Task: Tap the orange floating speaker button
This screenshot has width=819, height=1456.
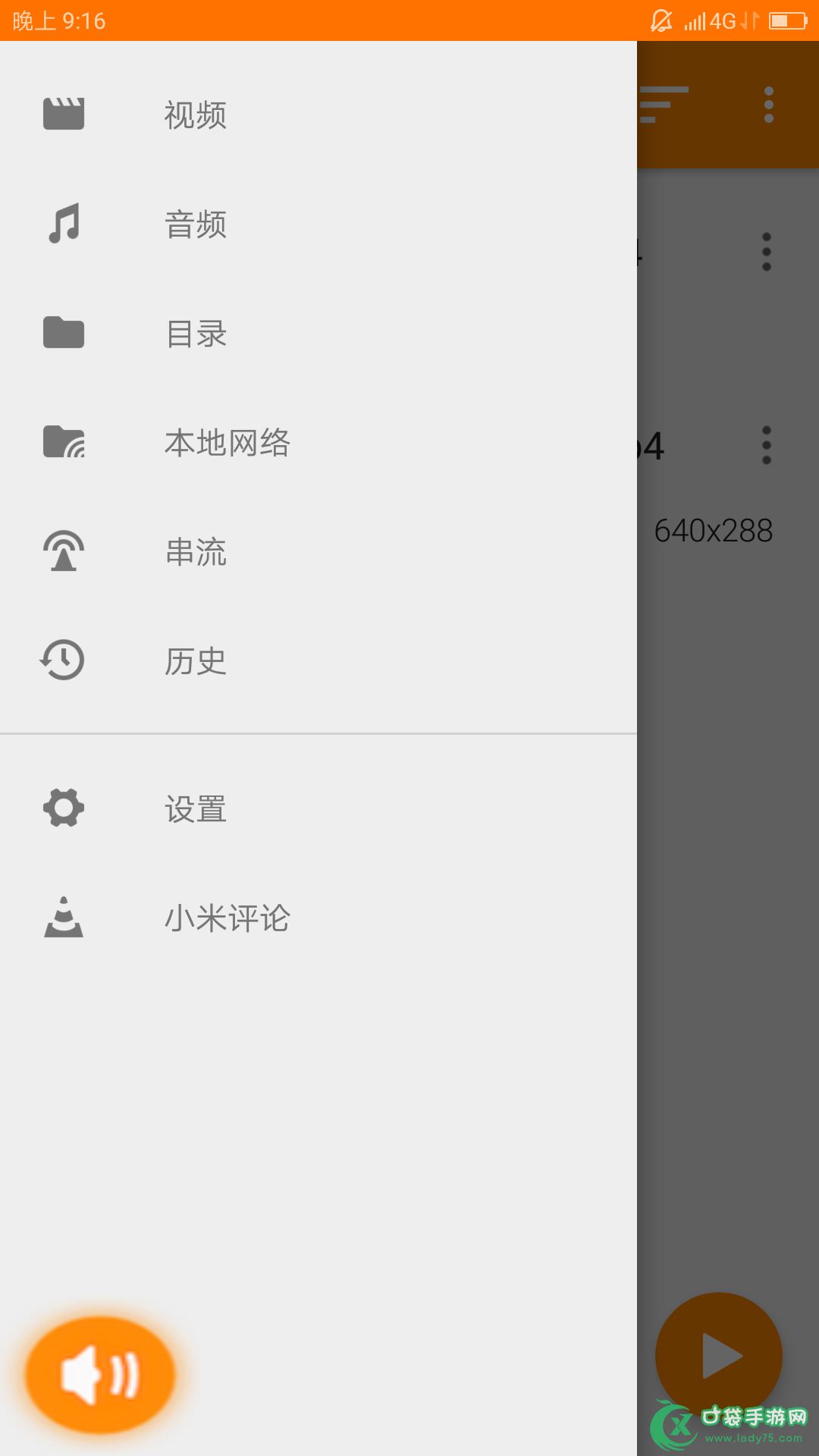Action: [100, 1375]
